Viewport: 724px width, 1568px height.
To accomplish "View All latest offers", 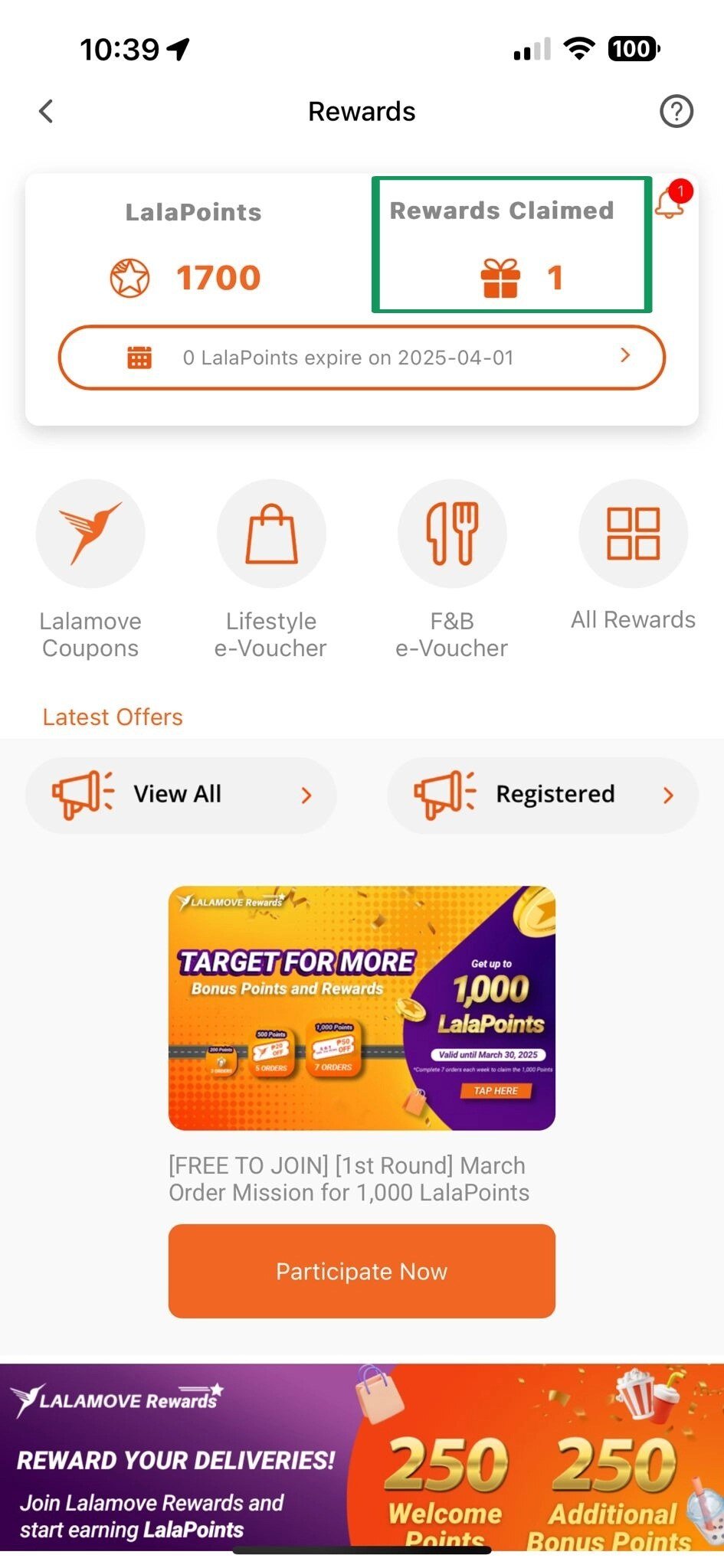I will click(181, 795).
